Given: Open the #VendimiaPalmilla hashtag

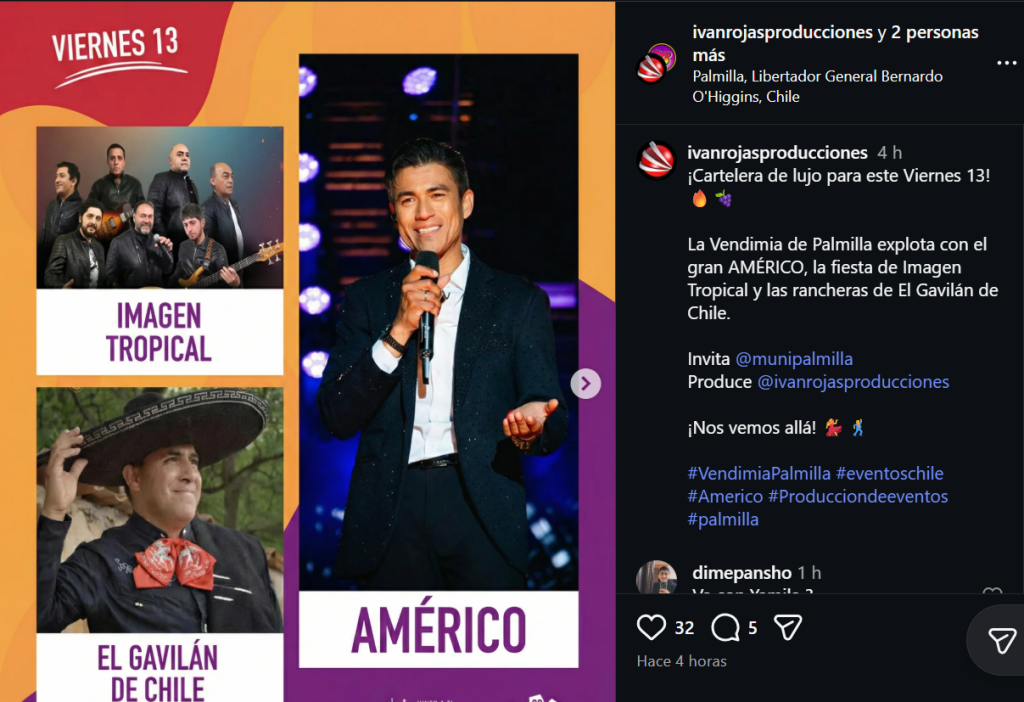Looking at the screenshot, I should (759, 473).
